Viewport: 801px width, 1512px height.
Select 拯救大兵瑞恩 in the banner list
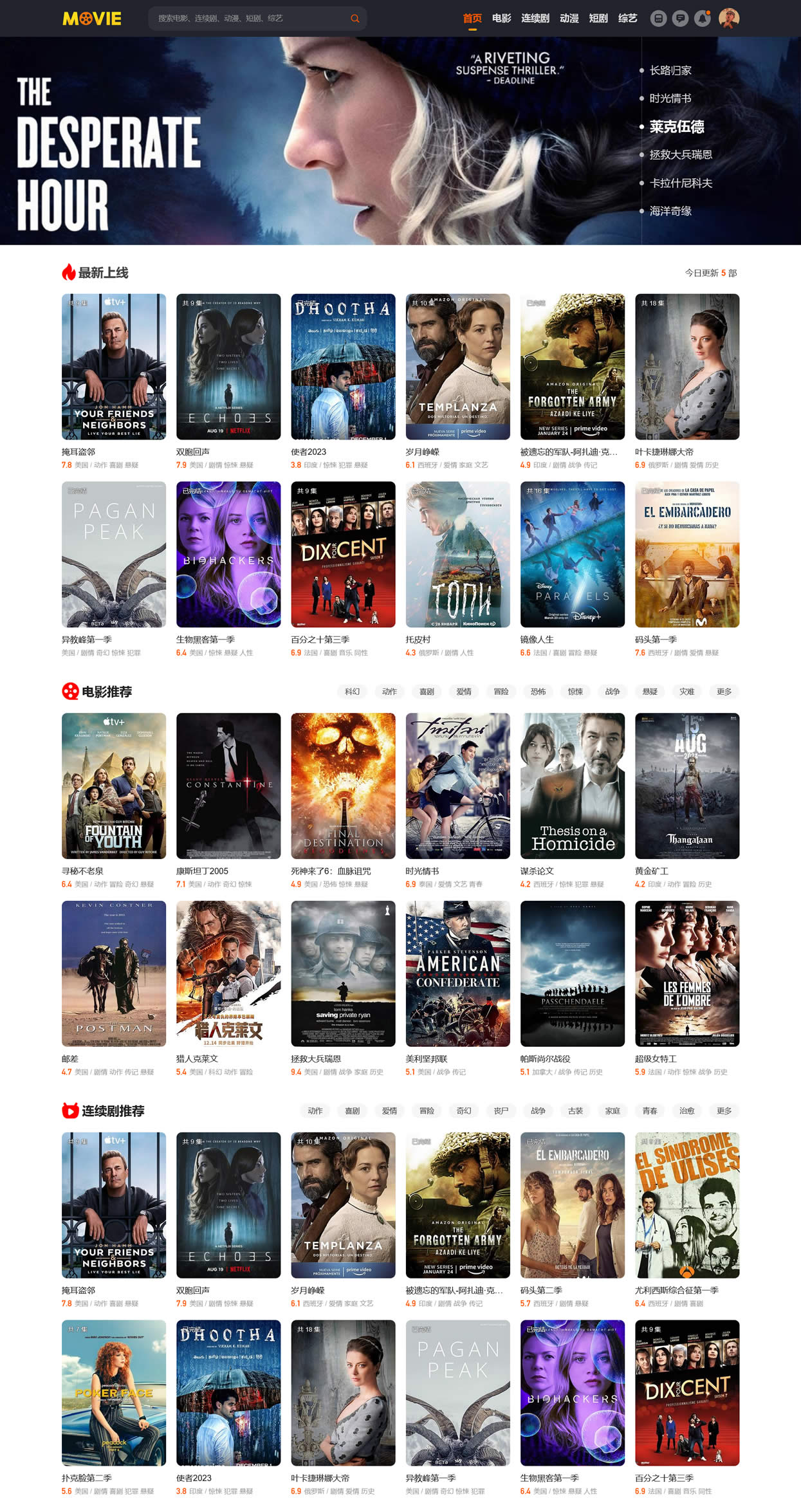point(680,155)
